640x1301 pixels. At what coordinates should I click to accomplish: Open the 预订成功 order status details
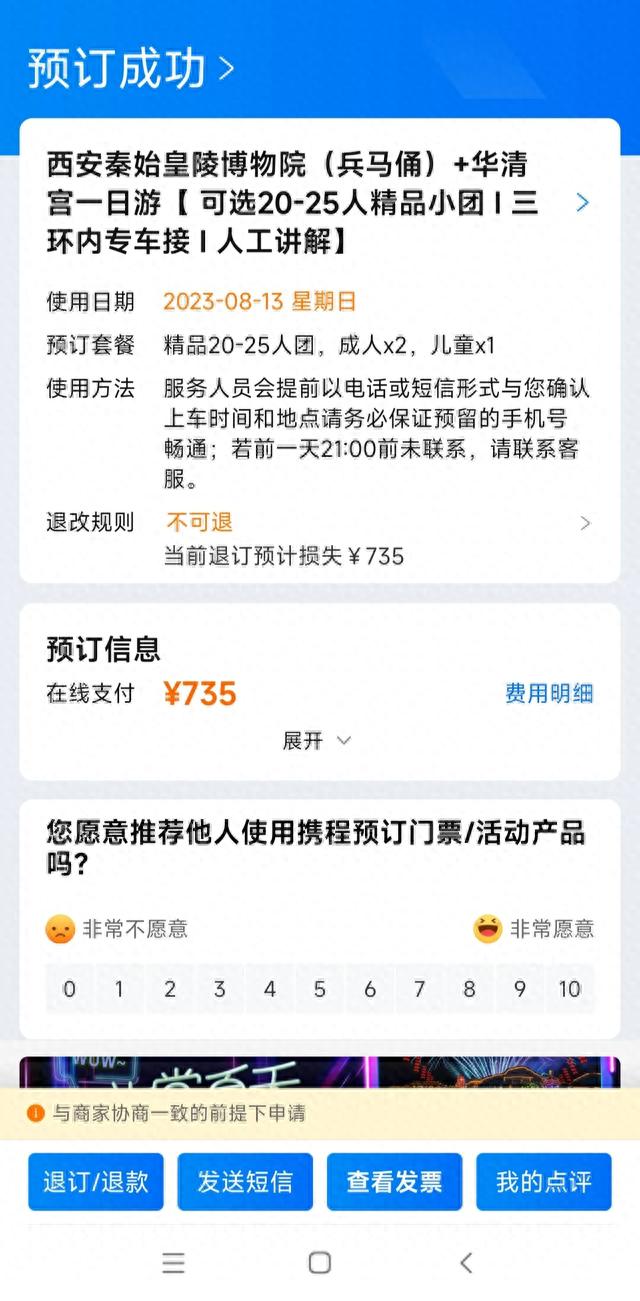[x=130, y=68]
